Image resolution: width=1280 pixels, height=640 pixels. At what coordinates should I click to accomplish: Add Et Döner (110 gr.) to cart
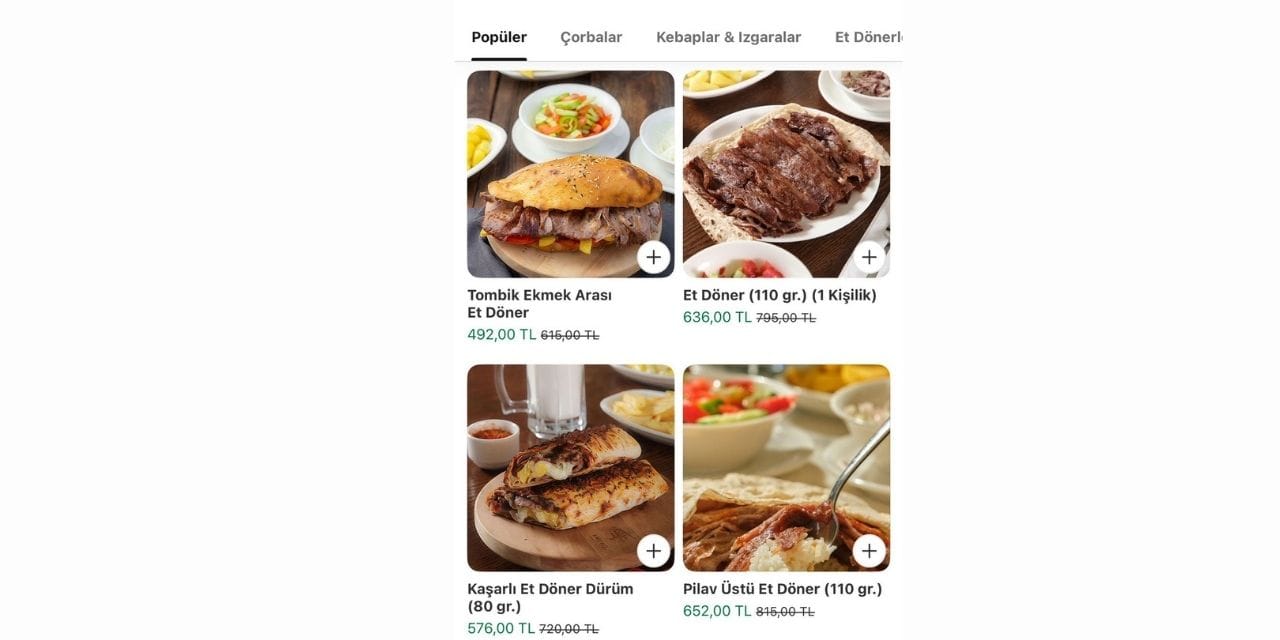tap(869, 257)
